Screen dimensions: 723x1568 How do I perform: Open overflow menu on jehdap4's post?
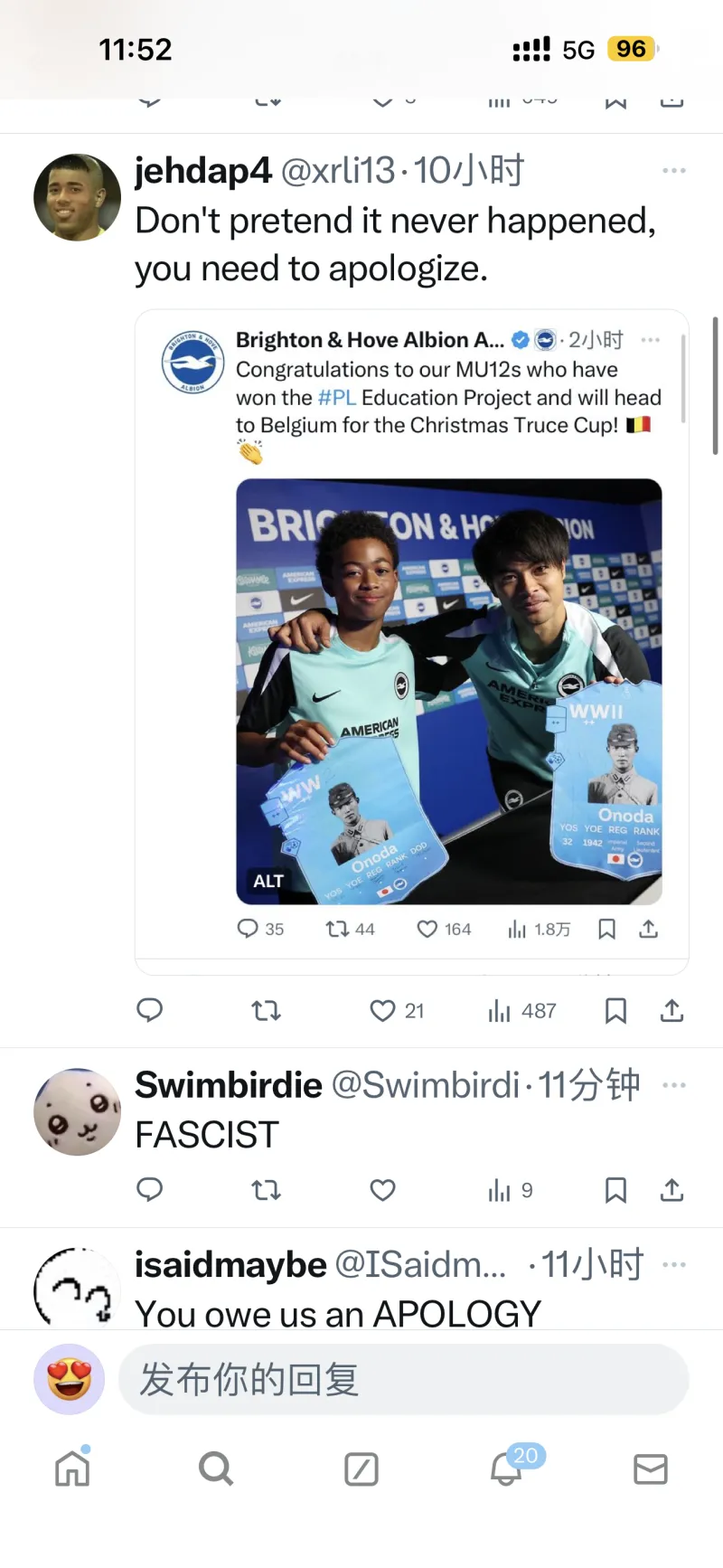pos(673,170)
